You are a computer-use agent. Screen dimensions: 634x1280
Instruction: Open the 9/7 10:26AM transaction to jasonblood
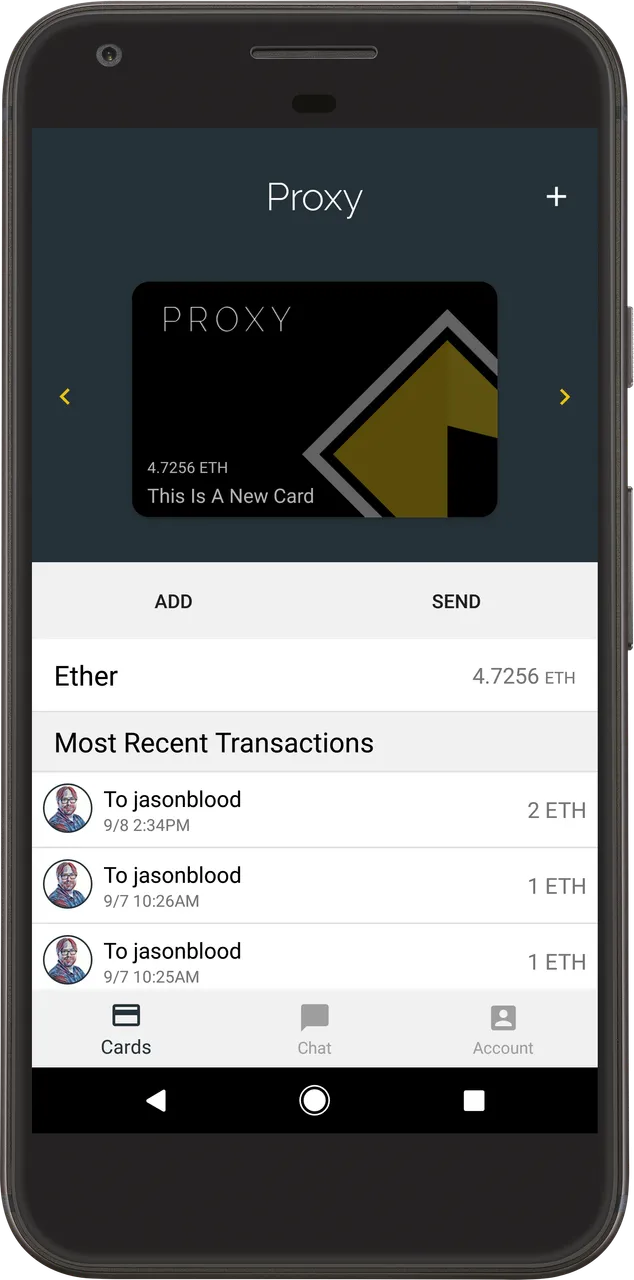tap(315, 886)
